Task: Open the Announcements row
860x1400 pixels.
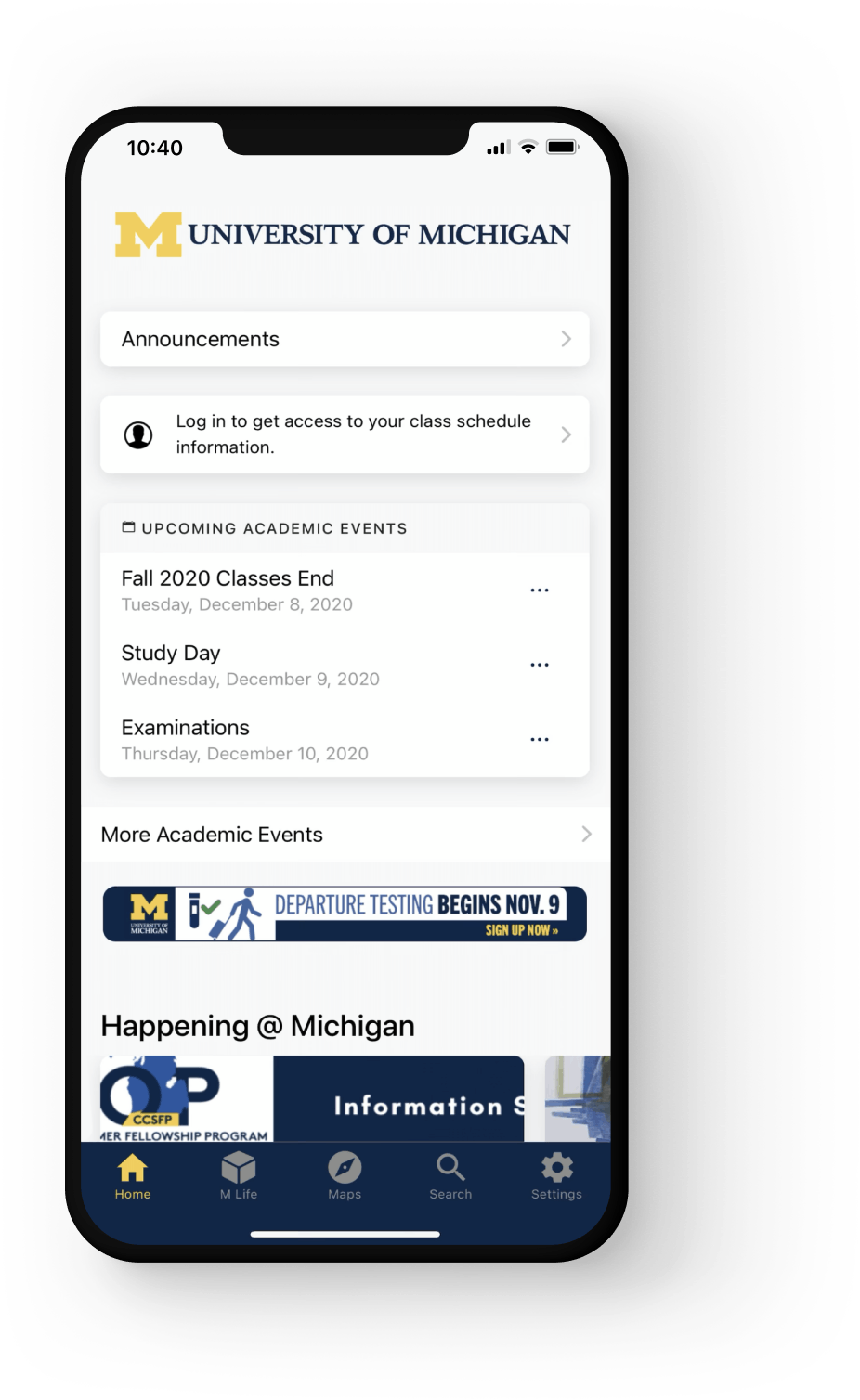Action: coord(345,339)
